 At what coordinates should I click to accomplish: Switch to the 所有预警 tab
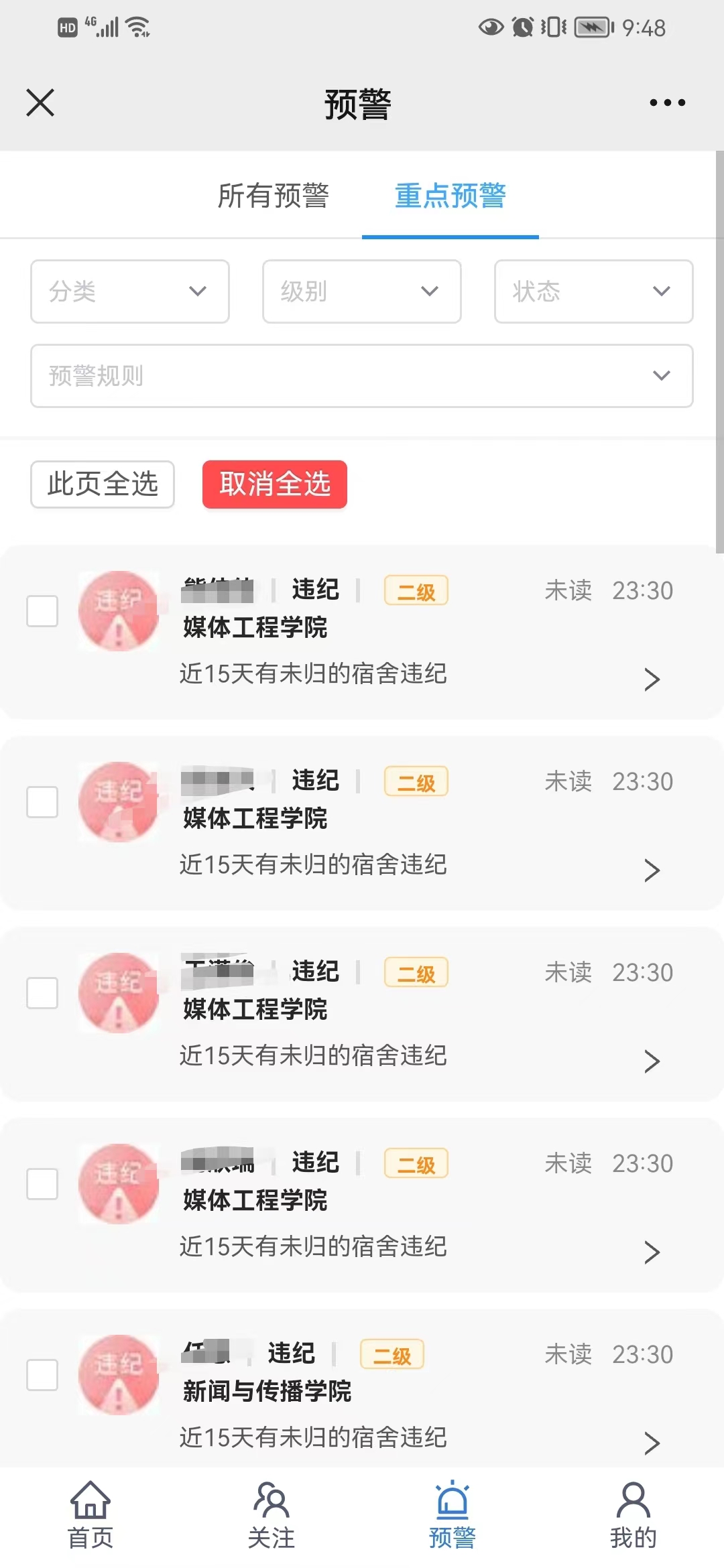(273, 196)
